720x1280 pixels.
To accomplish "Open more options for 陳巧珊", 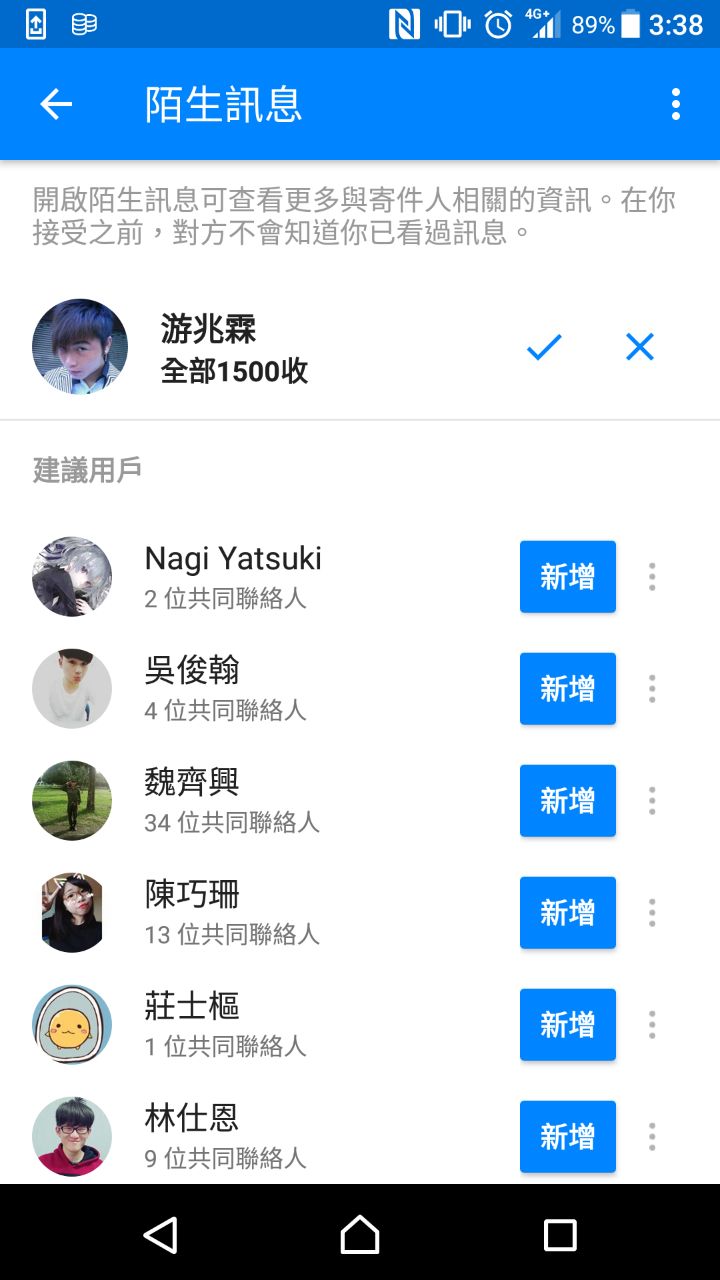I will click(652, 913).
